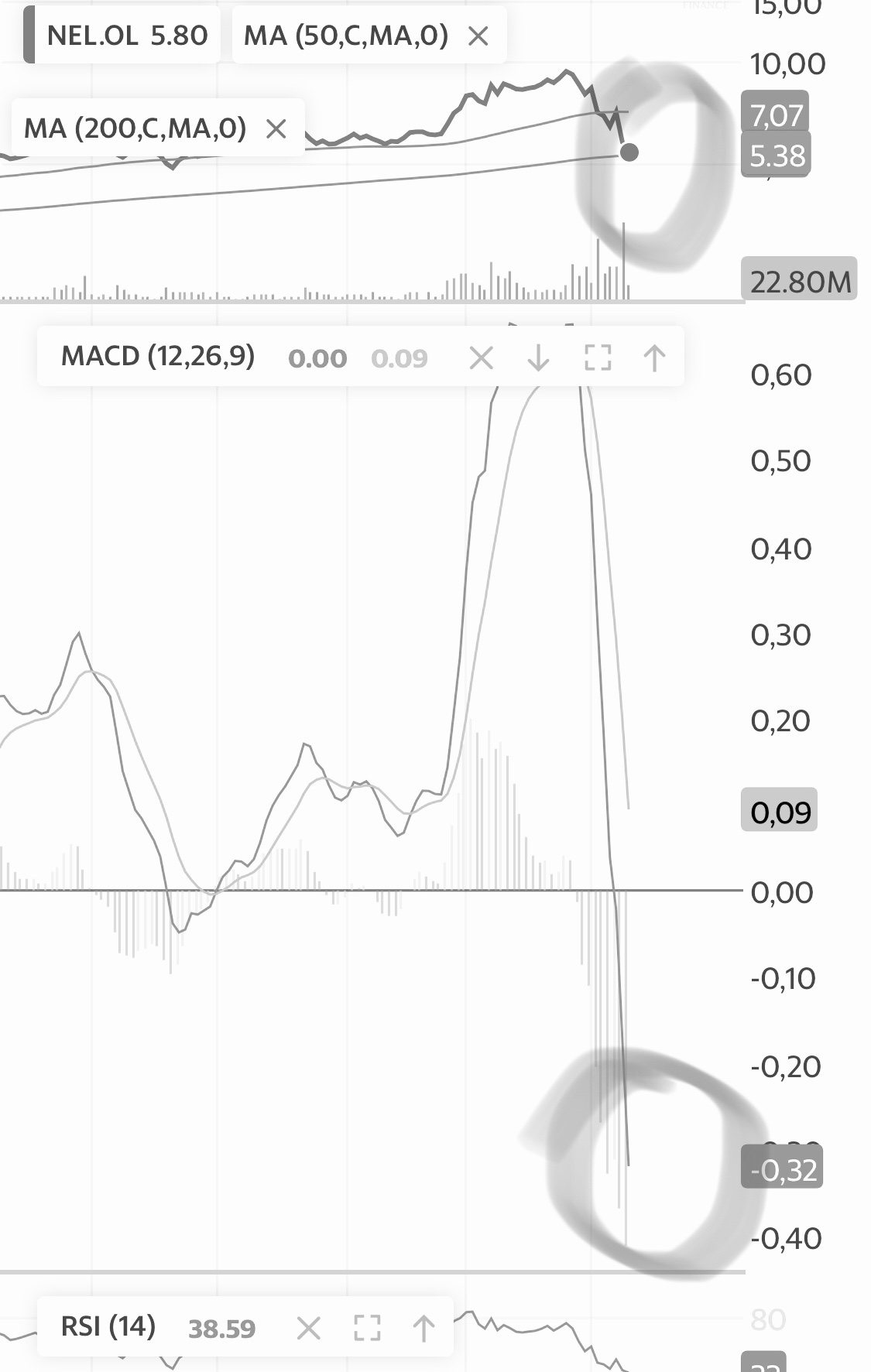
Task: Move the MACD panel up
Action: point(655,358)
